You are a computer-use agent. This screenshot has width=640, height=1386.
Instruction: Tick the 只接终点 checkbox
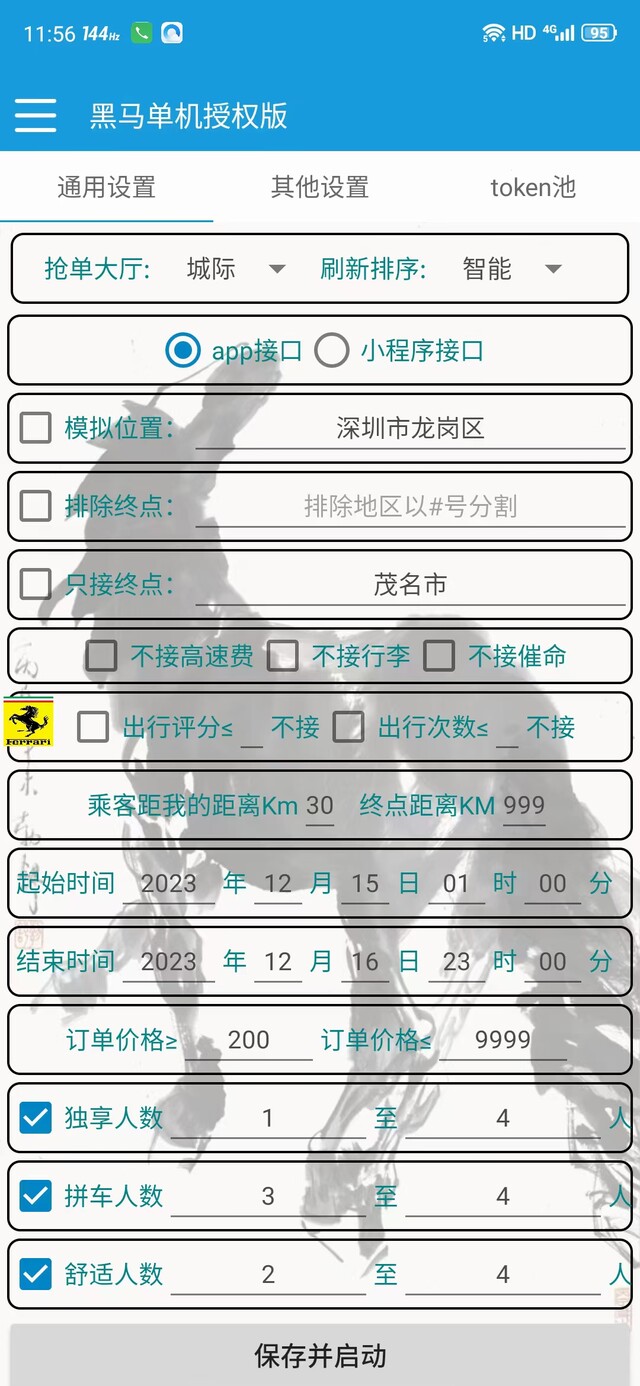[x=36, y=584]
